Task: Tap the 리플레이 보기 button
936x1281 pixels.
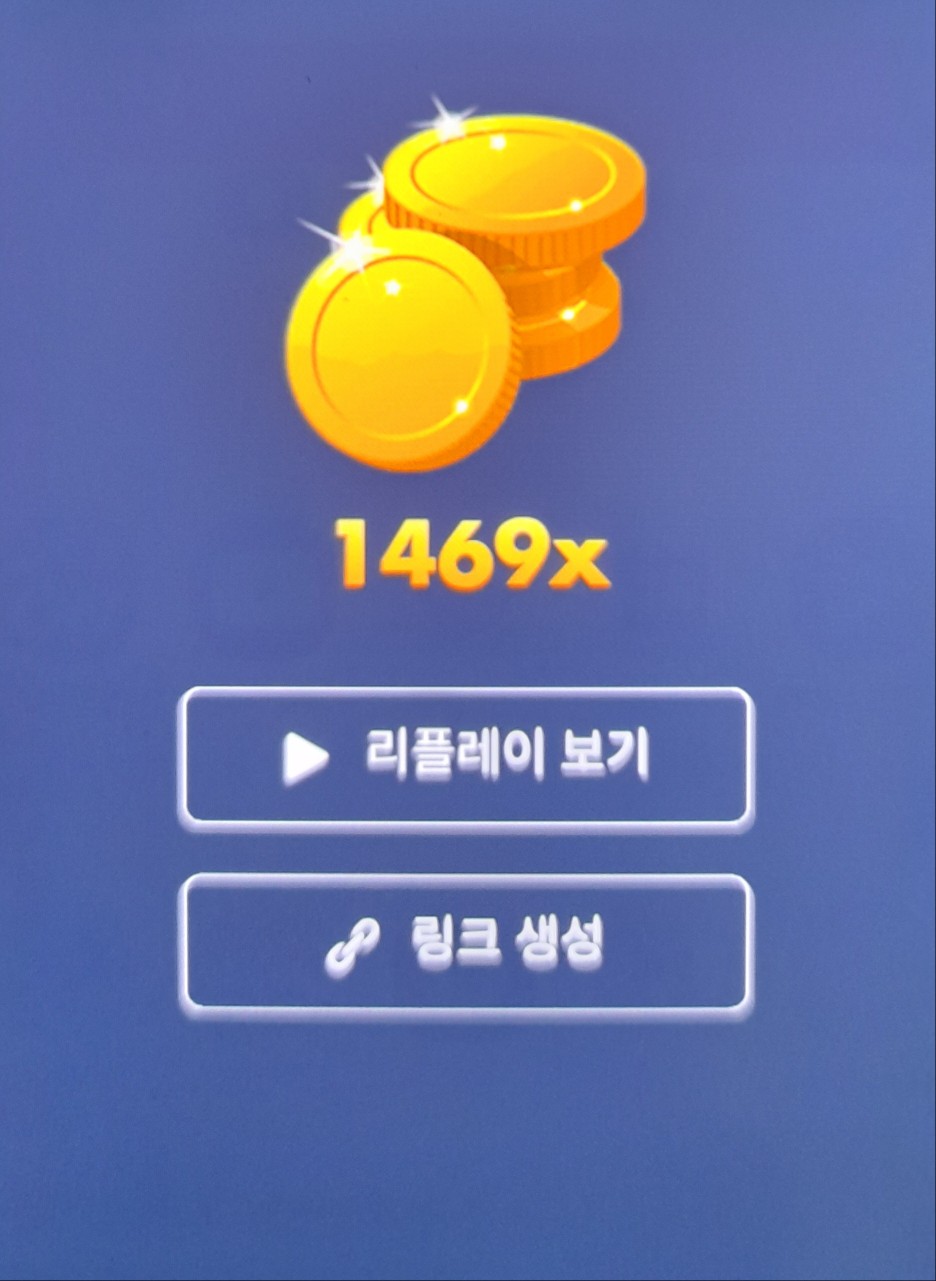Action: pos(465,757)
